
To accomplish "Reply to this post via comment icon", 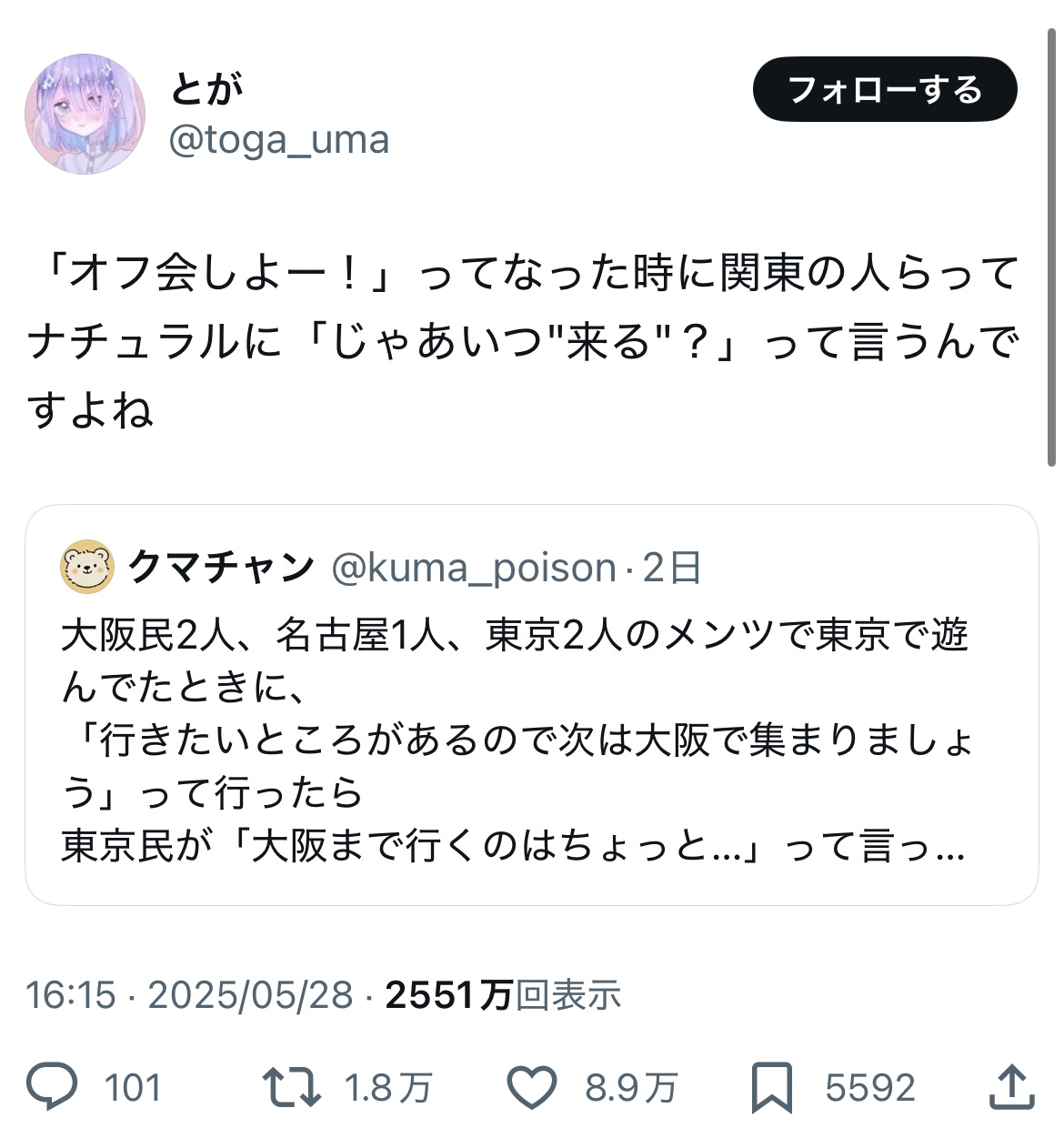I will 52,1087.
